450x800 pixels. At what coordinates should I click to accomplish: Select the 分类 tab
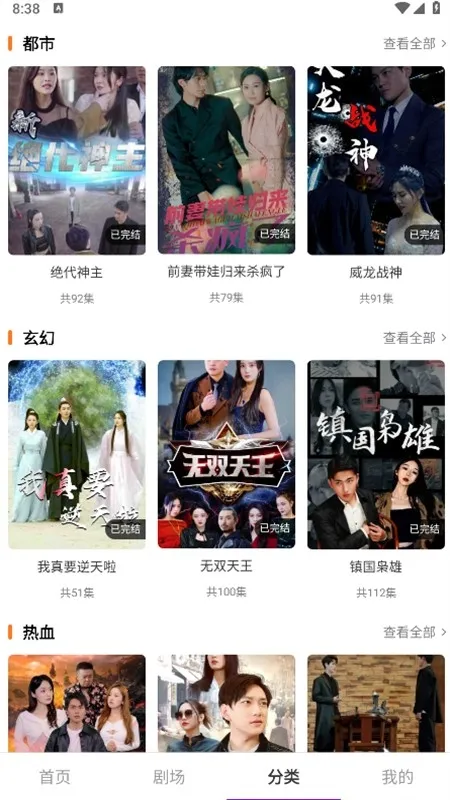(283, 777)
